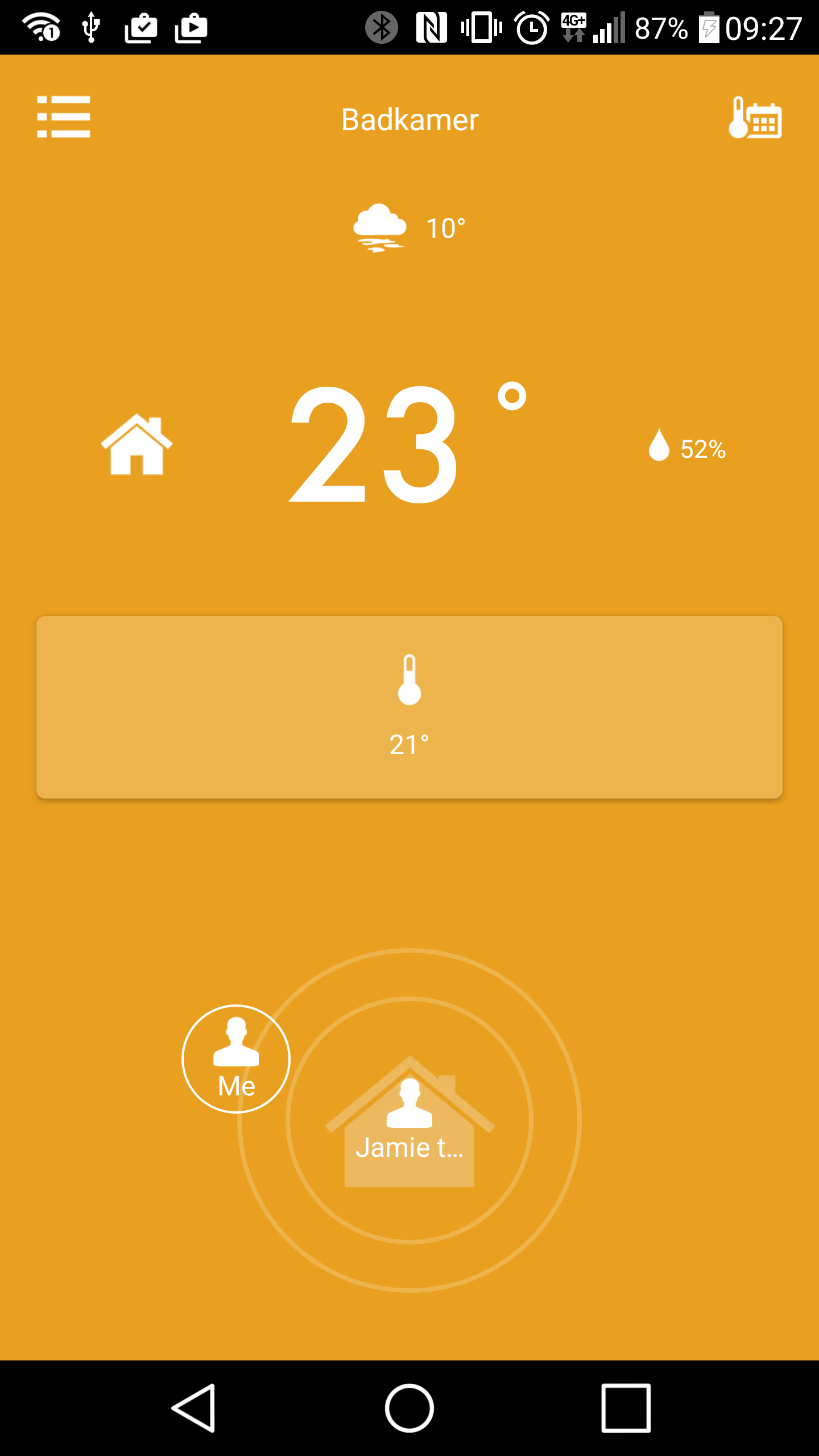
Task: Open the room list menu
Action: pos(63,117)
